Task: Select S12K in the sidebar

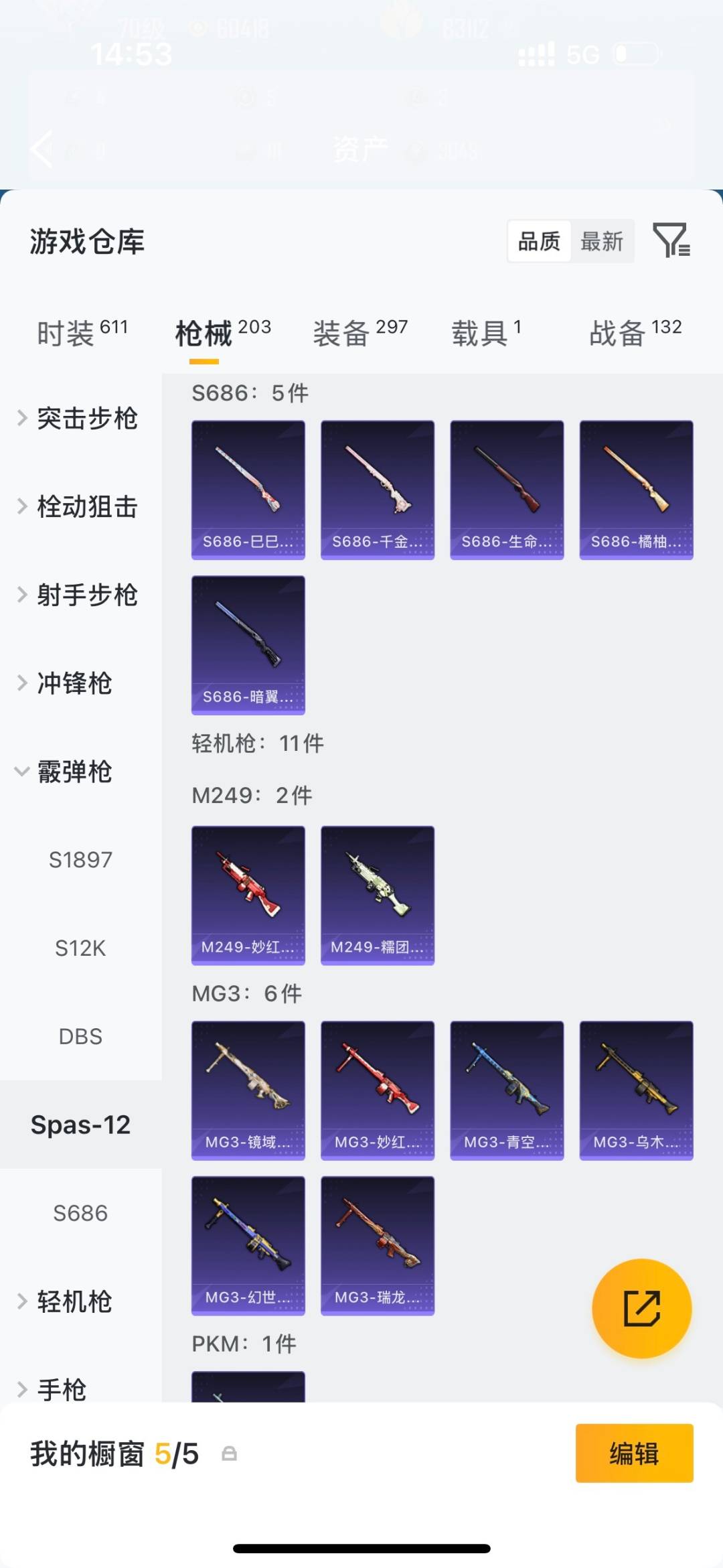Action: point(80,948)
